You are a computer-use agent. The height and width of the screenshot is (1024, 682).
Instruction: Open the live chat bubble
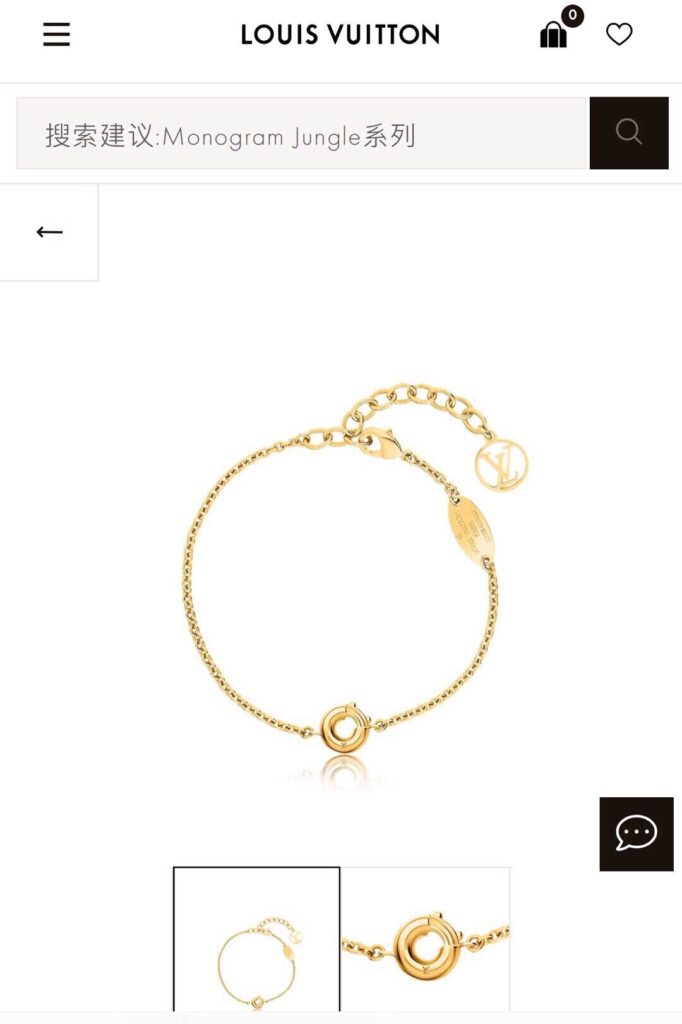(636, 833)
